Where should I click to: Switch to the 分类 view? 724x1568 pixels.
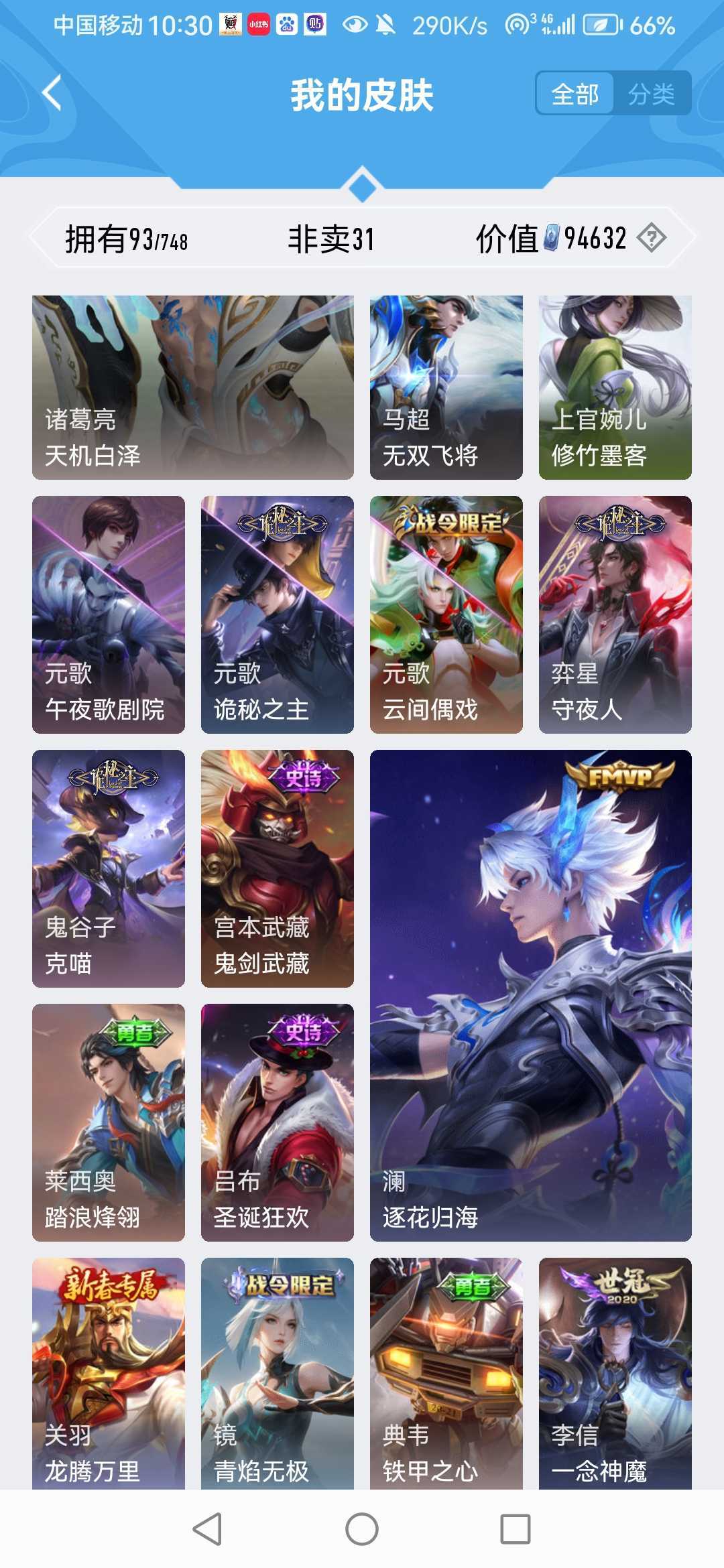click(x=652, y=94)
